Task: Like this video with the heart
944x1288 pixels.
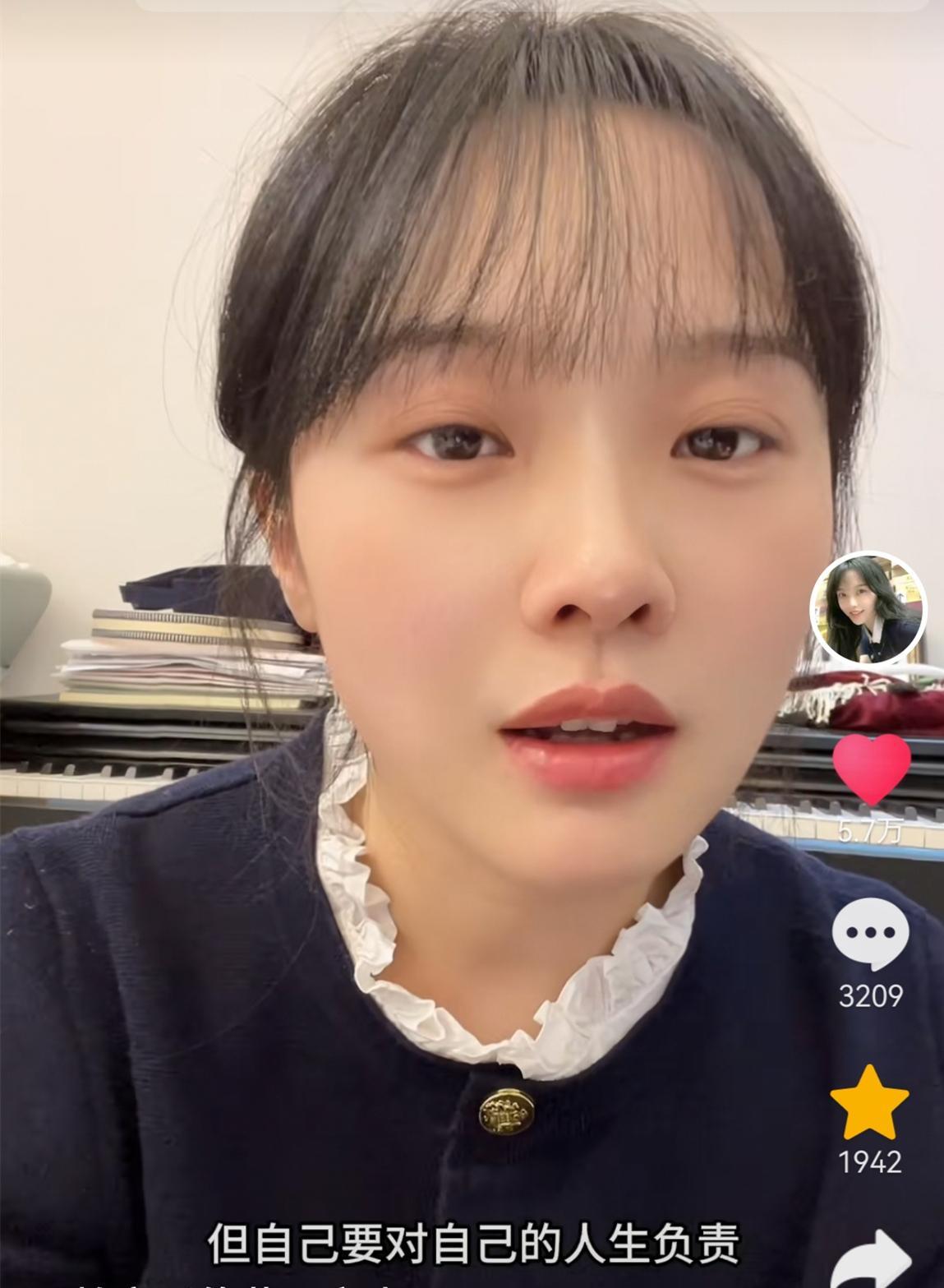Action: click(x=871, y=768)
